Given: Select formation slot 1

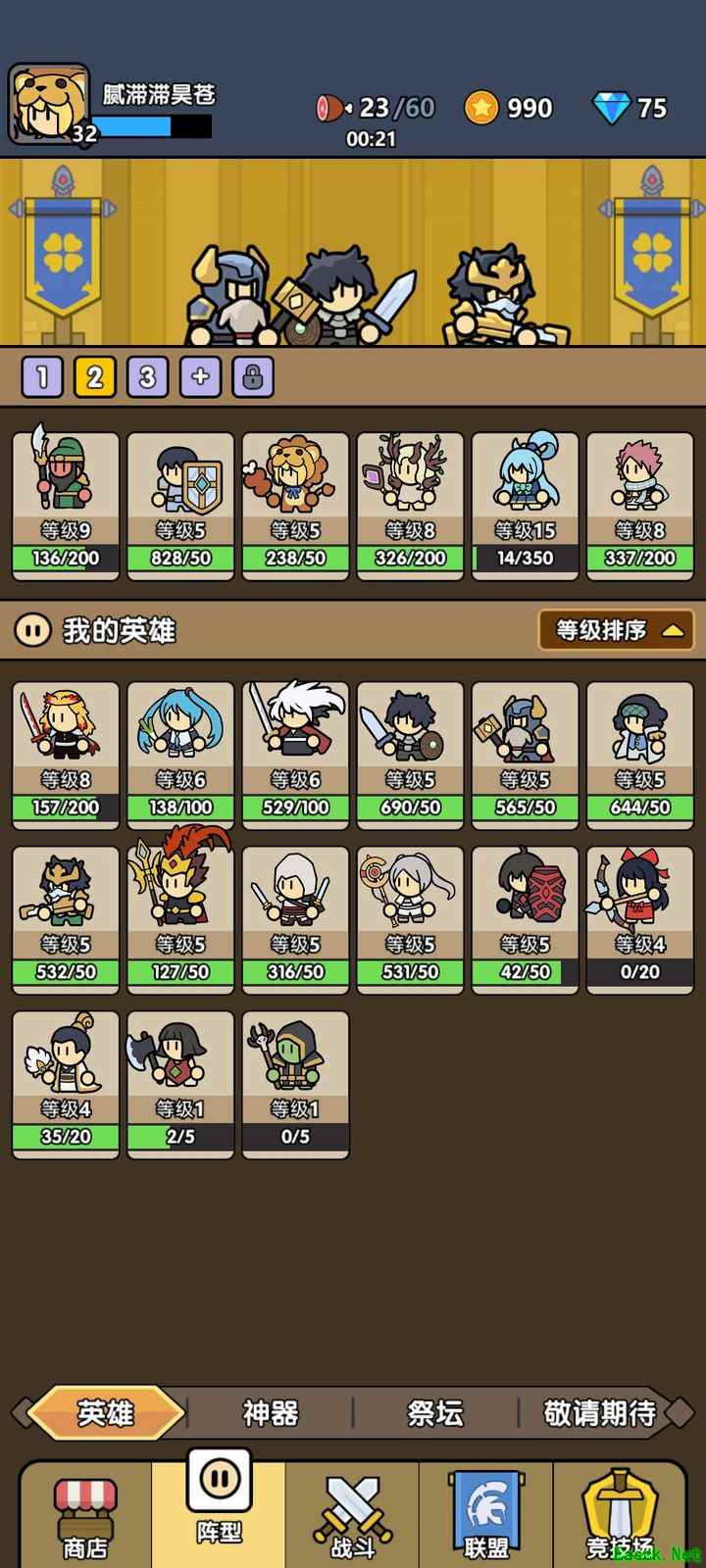Looking at the screenshot, I should pyautogui.click(x=42, y=377).
